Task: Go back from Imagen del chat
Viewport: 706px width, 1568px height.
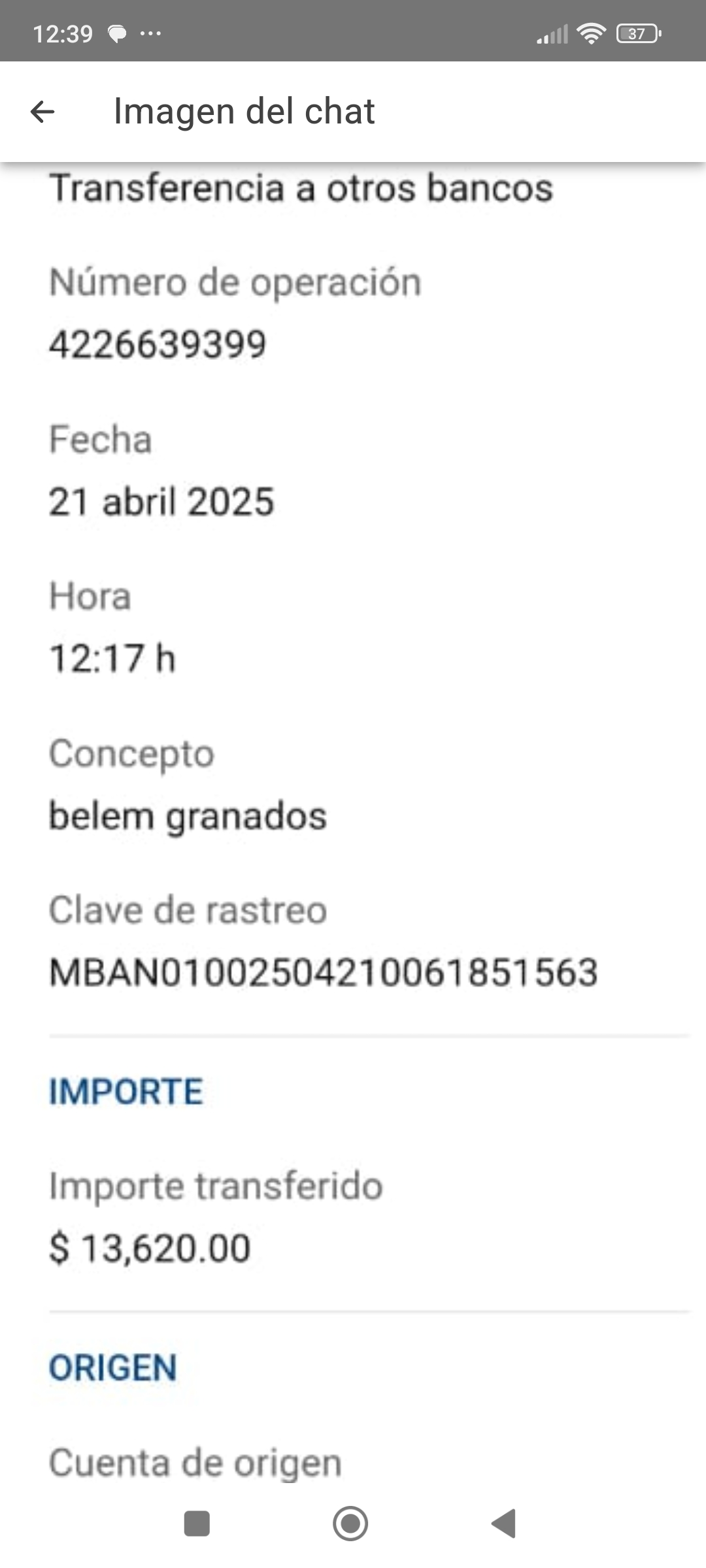Action: pyautogui.click(x=42, y=112)
